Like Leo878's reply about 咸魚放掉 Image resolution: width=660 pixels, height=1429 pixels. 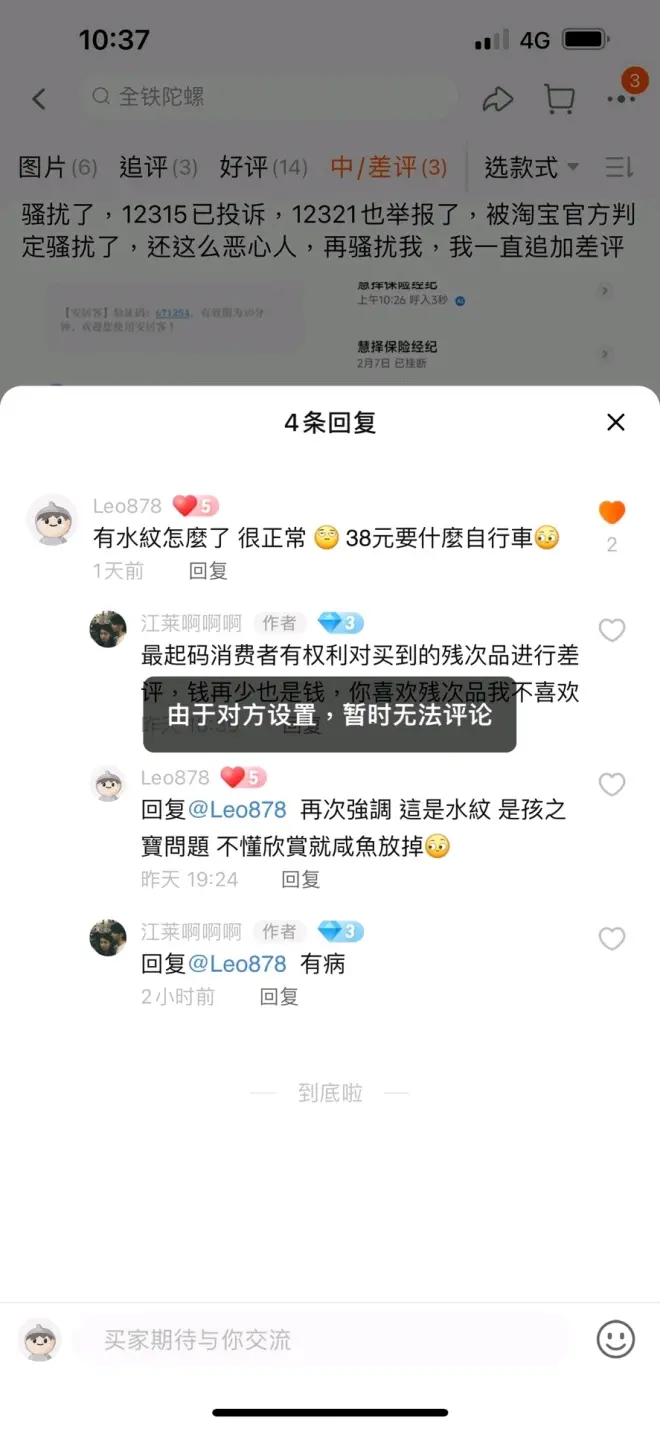tap(611, 784)
